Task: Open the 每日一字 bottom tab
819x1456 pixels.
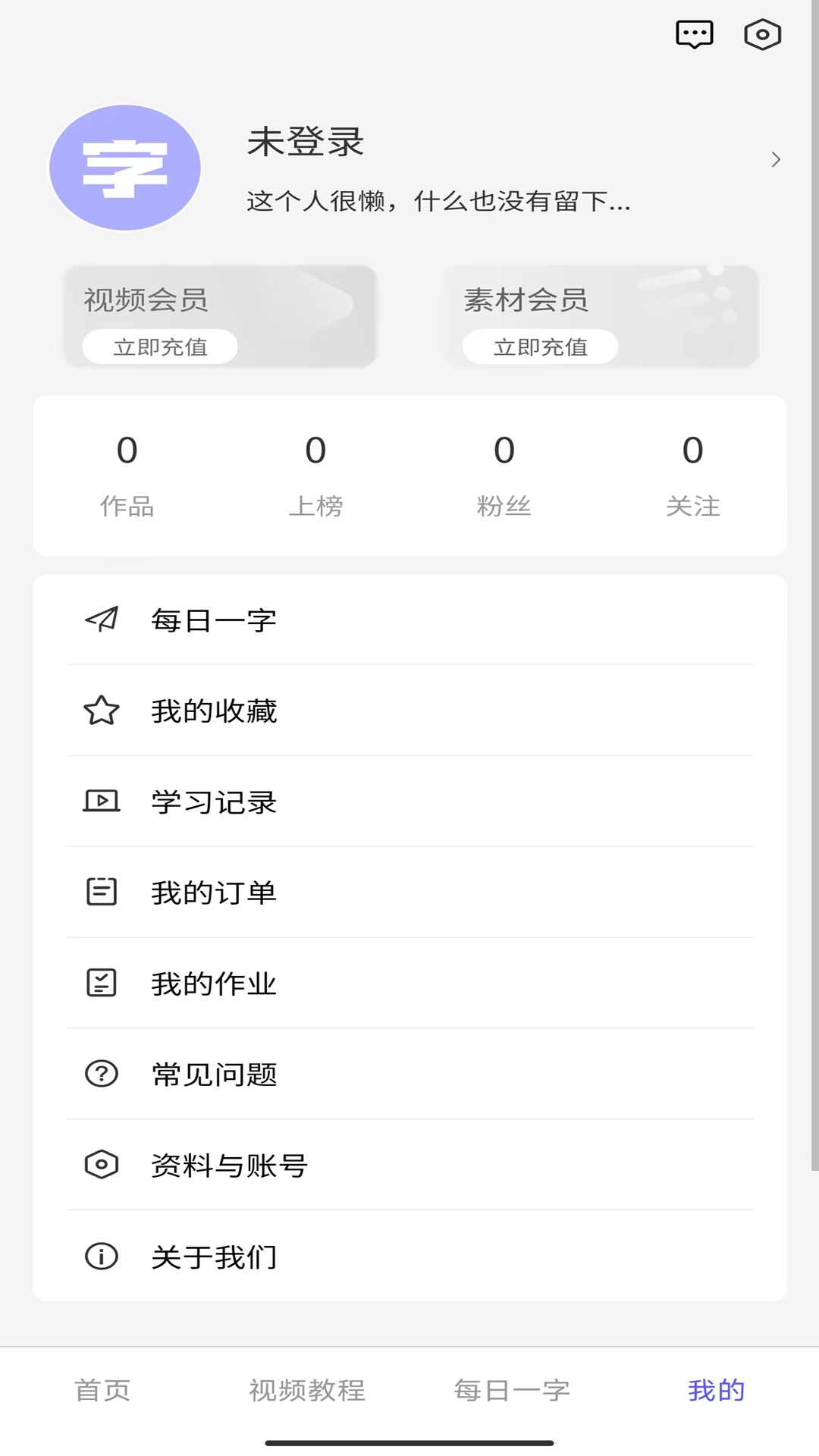Action: [x=512, y=1389]
